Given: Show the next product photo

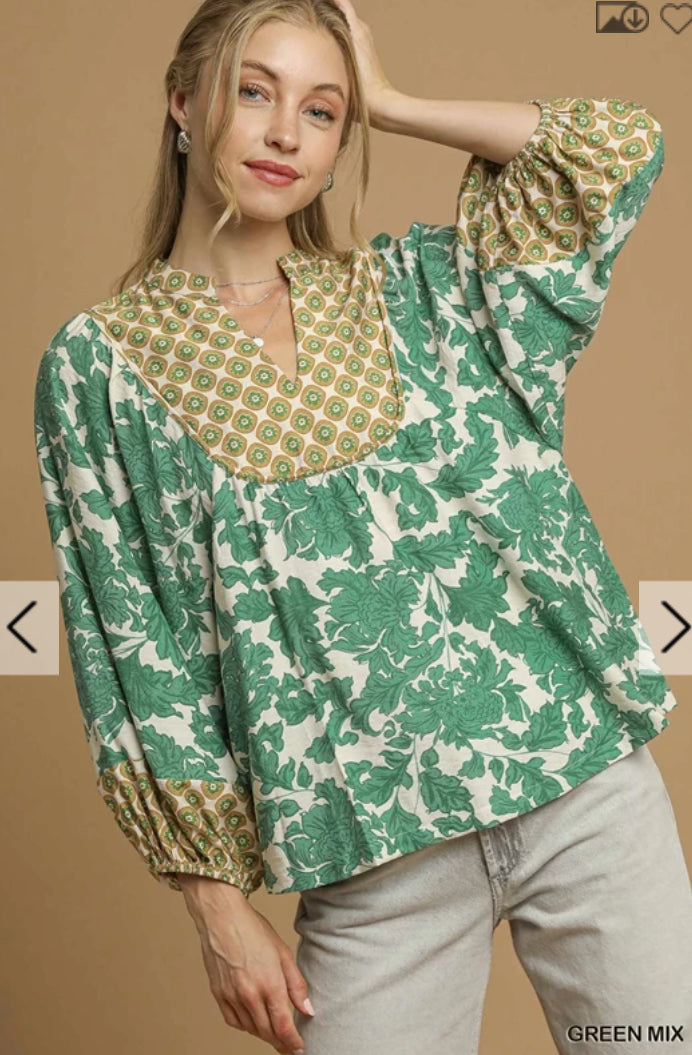Looking at the screenshot, I should 669,628.
